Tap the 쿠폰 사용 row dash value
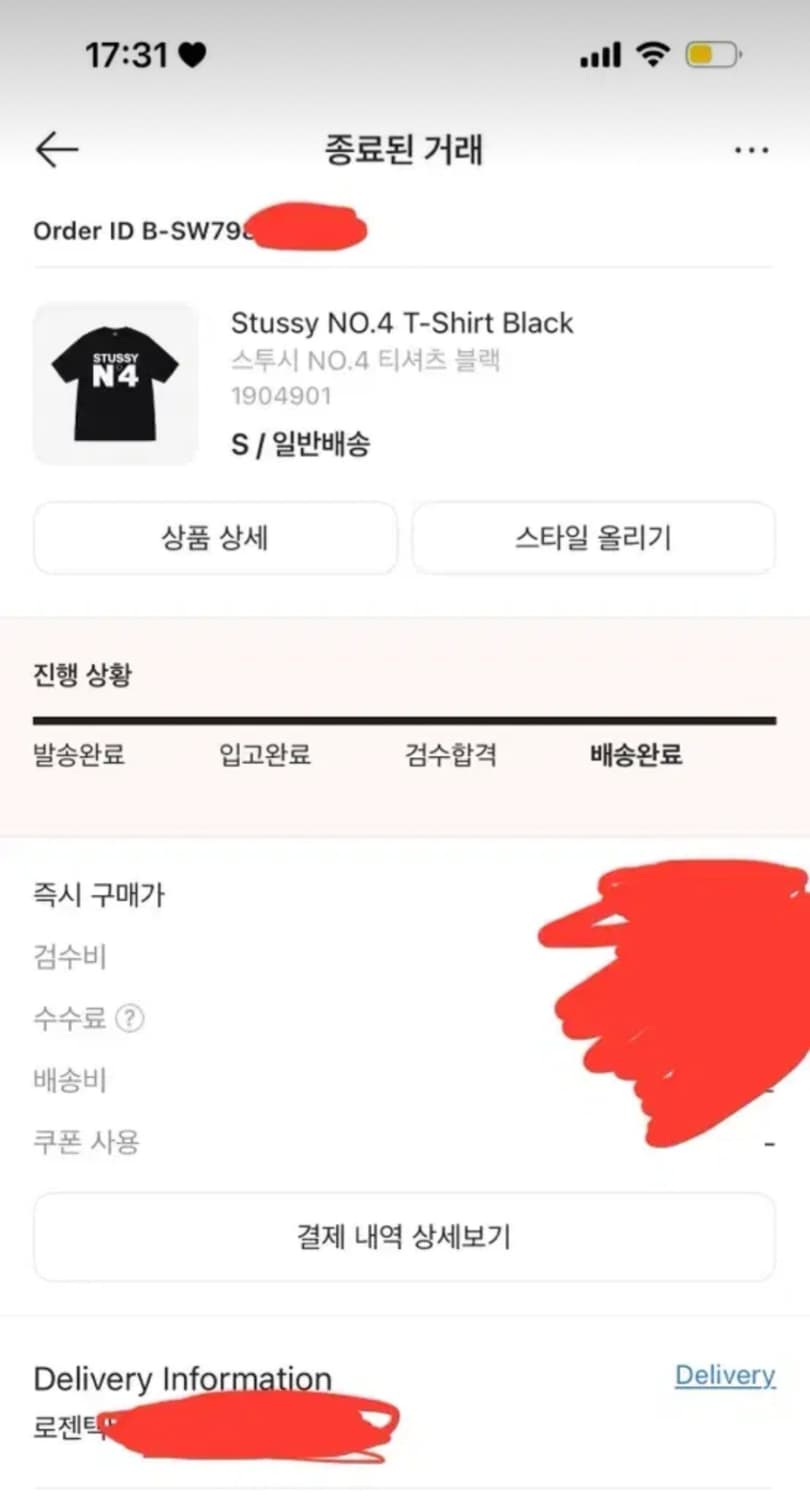This screenshot has height=1500, width=810. point(770,1142)
